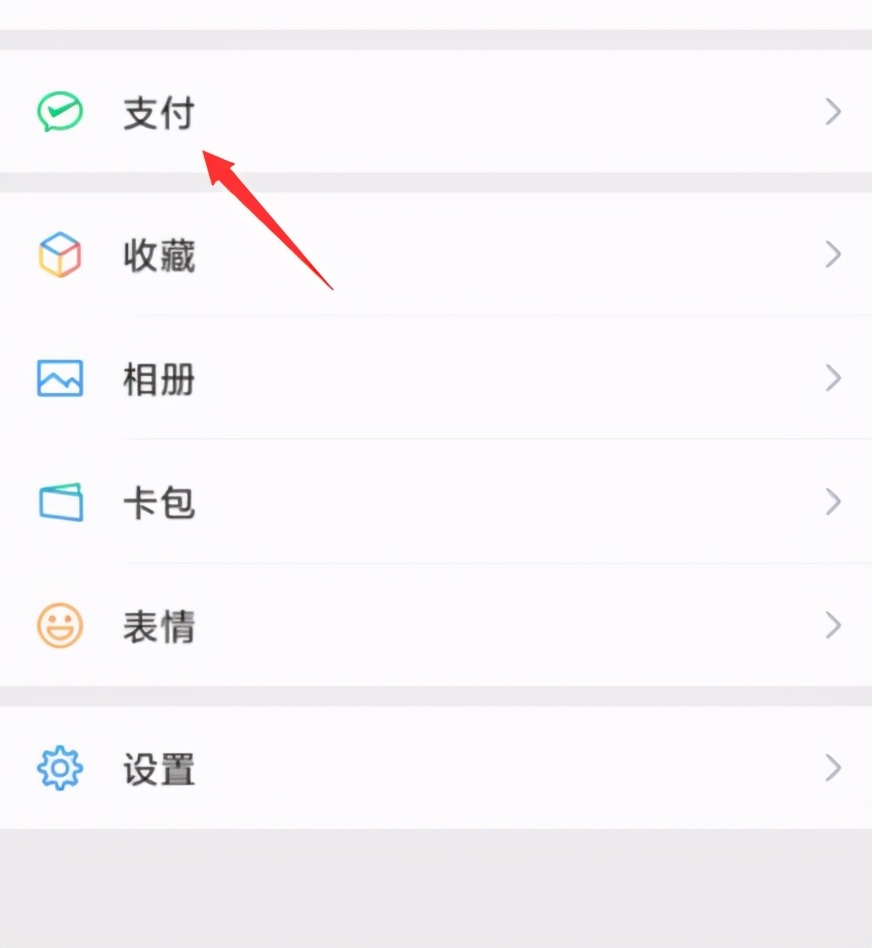Open 卡包 to view cards
872x948 pixels.
point(157,502)
